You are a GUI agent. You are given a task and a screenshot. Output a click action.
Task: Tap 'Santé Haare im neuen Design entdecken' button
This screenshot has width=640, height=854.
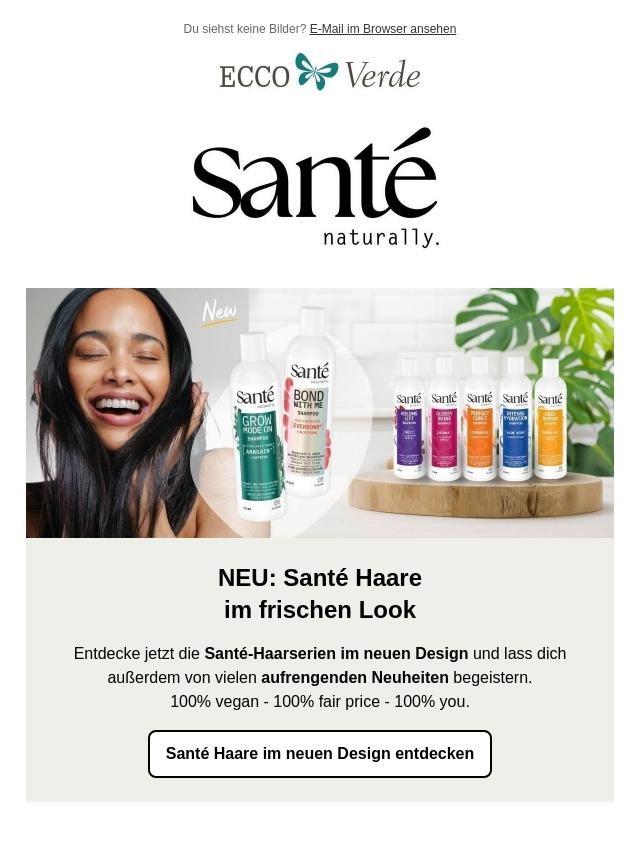(320, 754)
